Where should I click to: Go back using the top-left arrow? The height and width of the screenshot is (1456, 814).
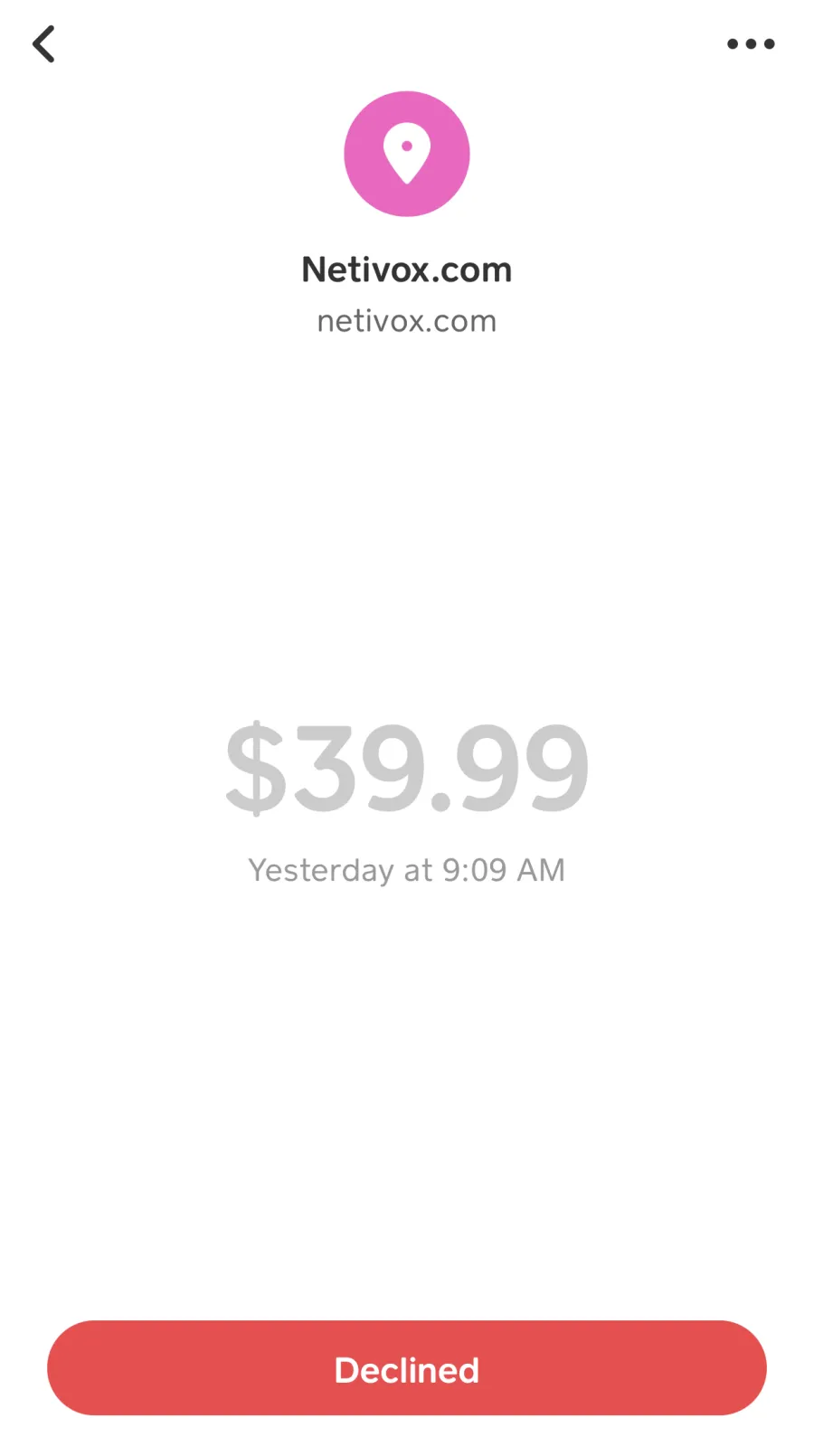[x=43, y=43]
